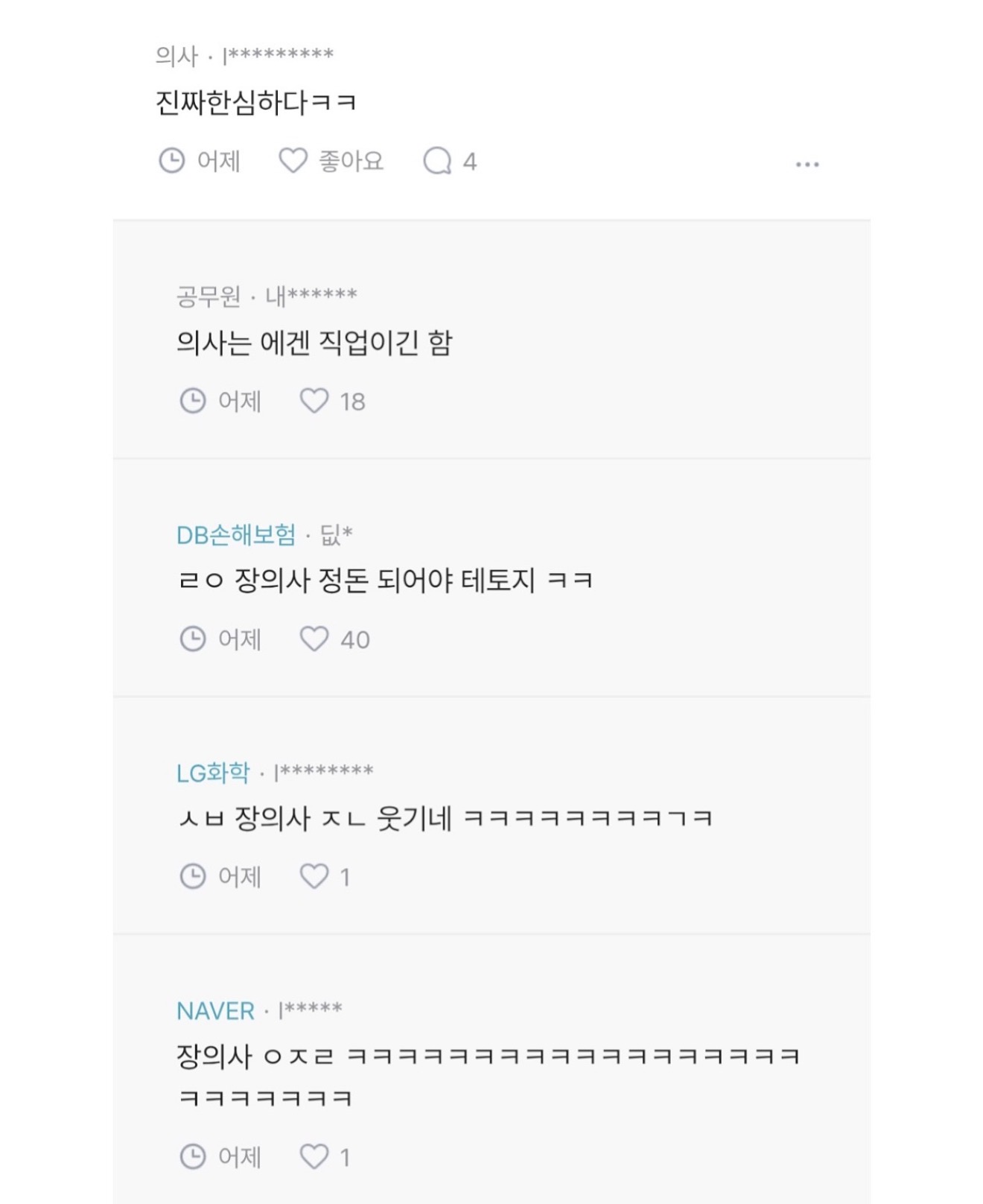Click the heart icon on the LG화학 reply
The width and height of the screenshot is (983, 1204).
click(x=316, y=876)
